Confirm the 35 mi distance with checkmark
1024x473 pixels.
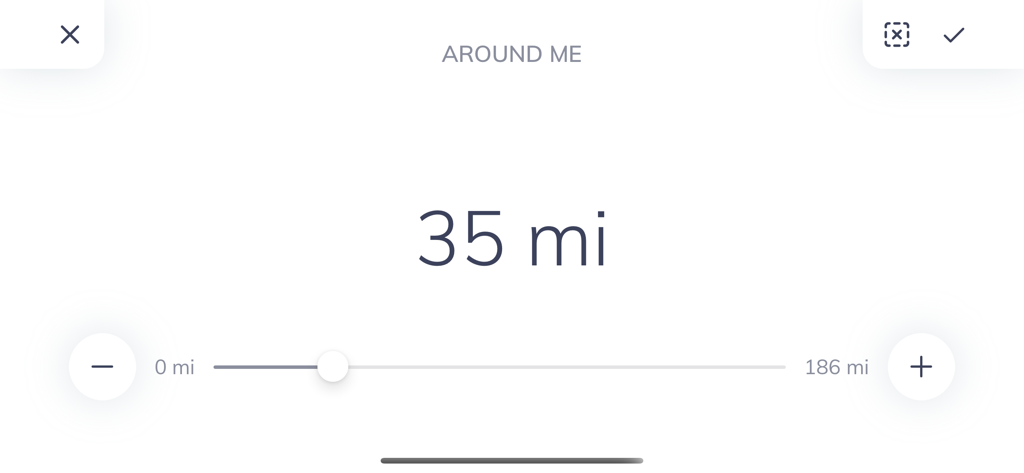tap(954, 35)
